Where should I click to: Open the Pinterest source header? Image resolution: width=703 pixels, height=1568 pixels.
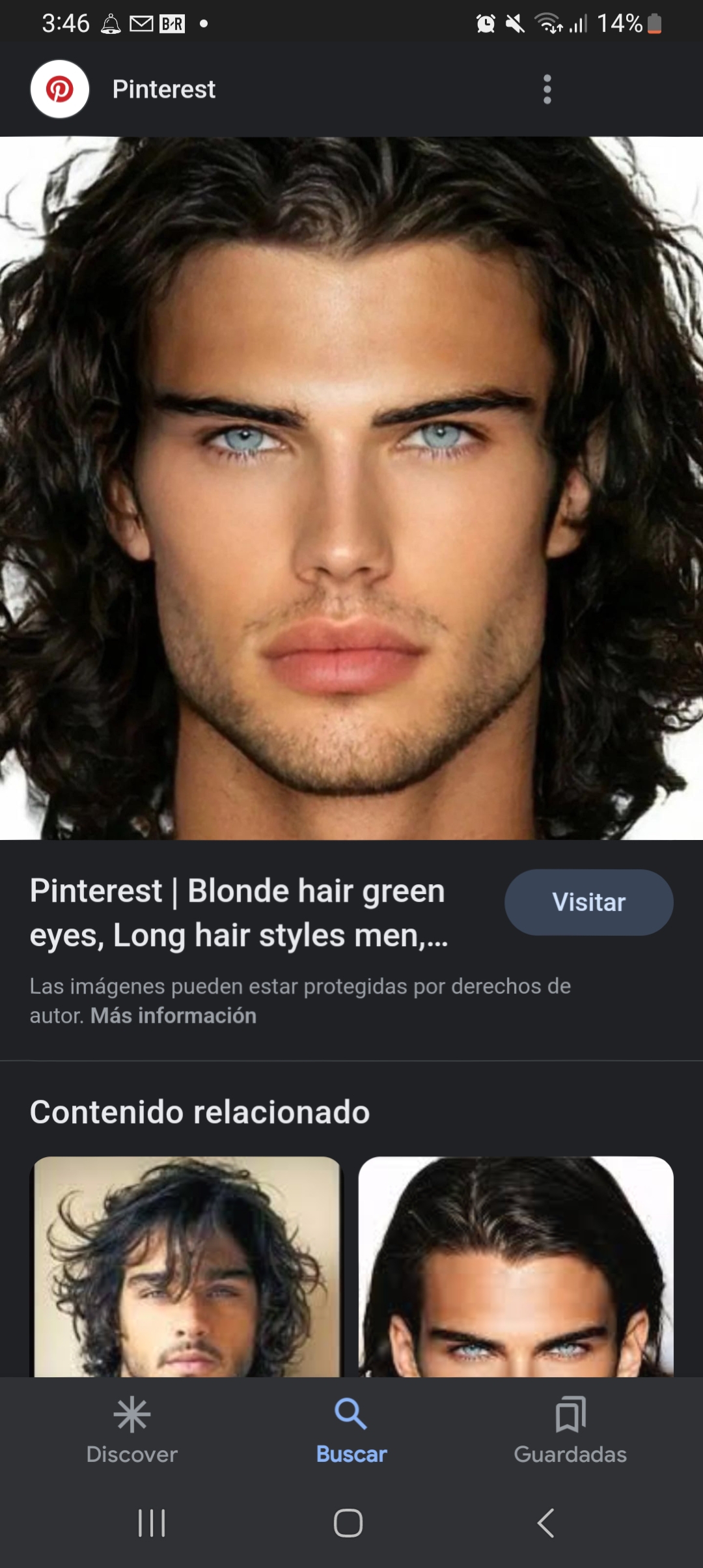163,89
